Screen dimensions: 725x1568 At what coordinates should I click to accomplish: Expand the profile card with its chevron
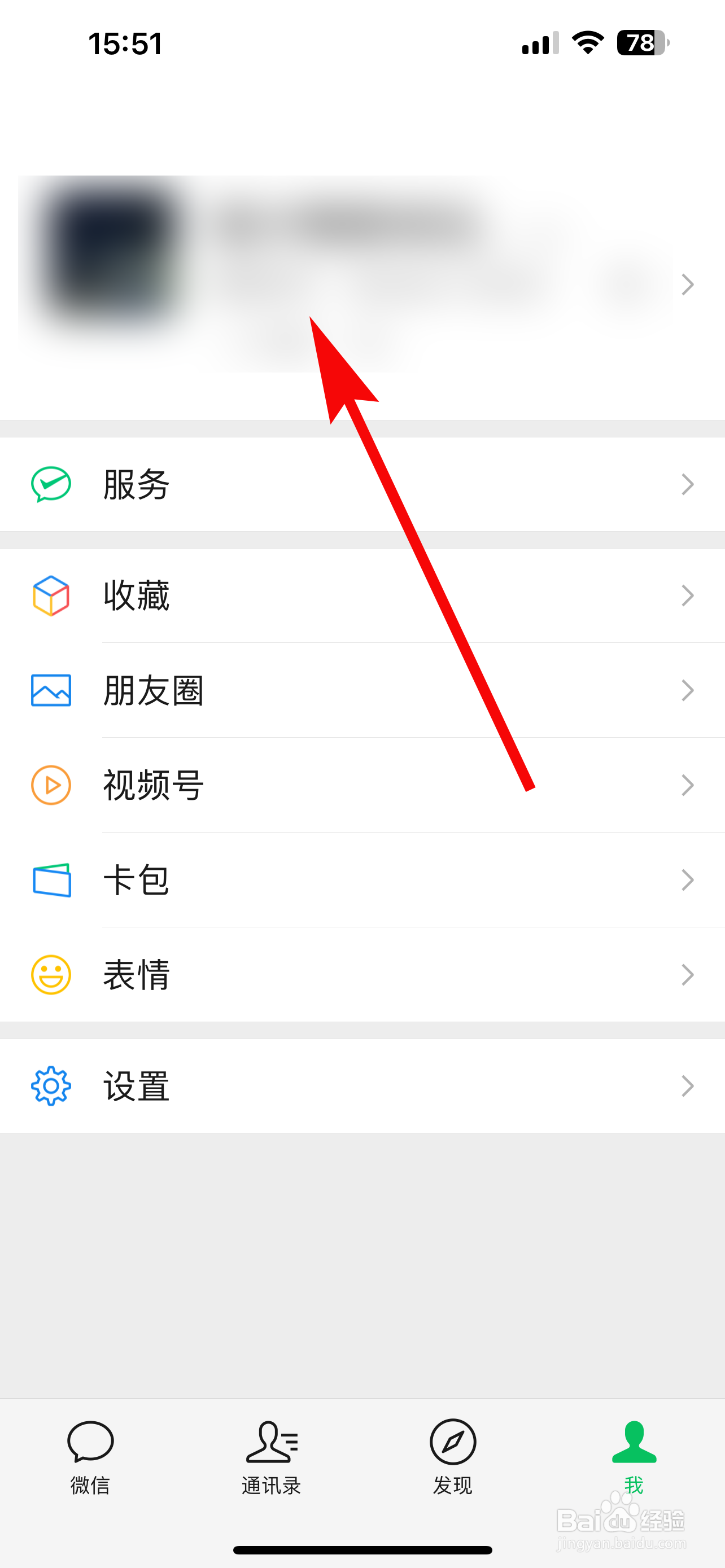pyautogui.click(x=687, y=284)
